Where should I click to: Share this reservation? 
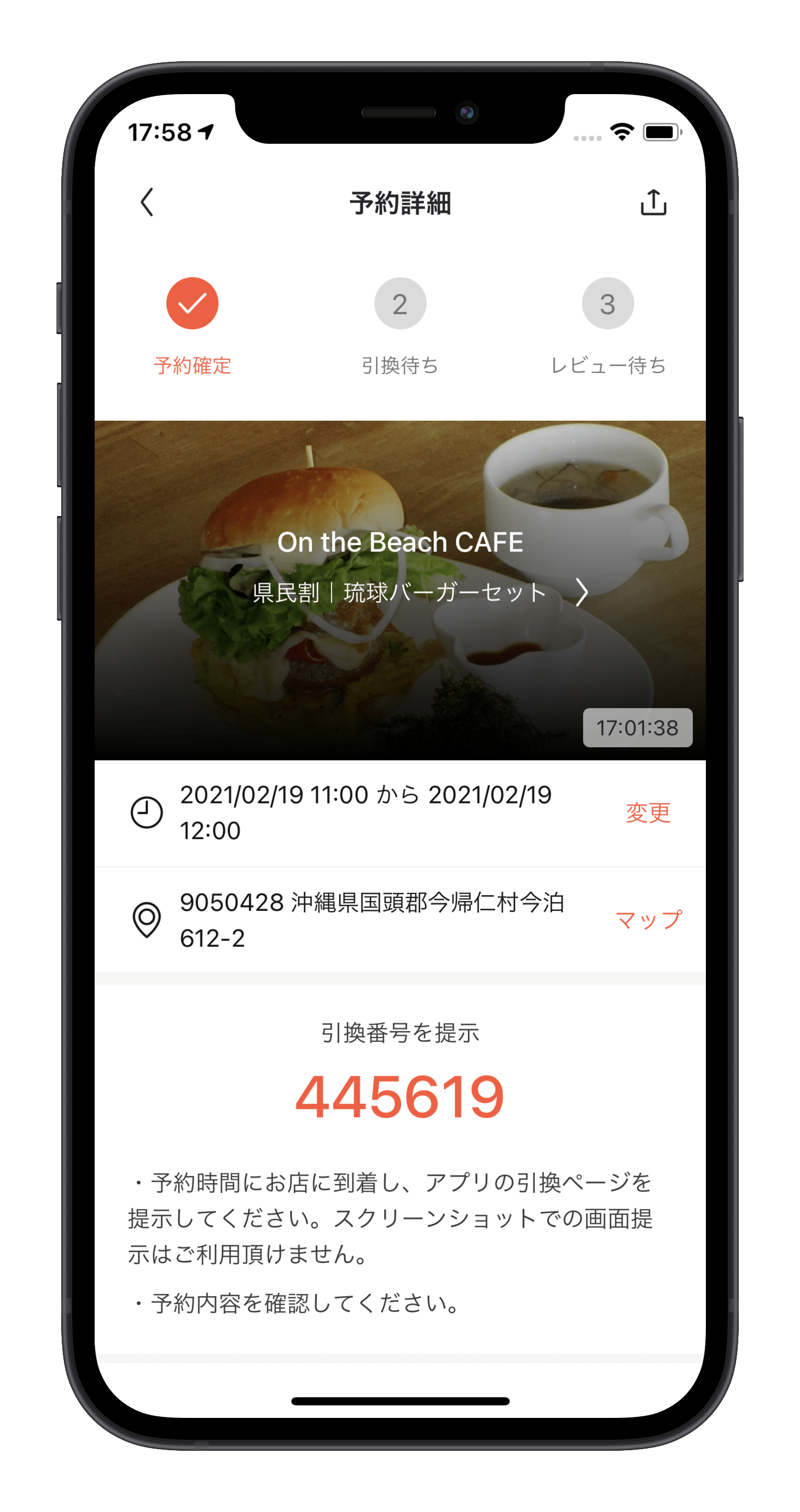pyautogui.click(x=653, y=203)
